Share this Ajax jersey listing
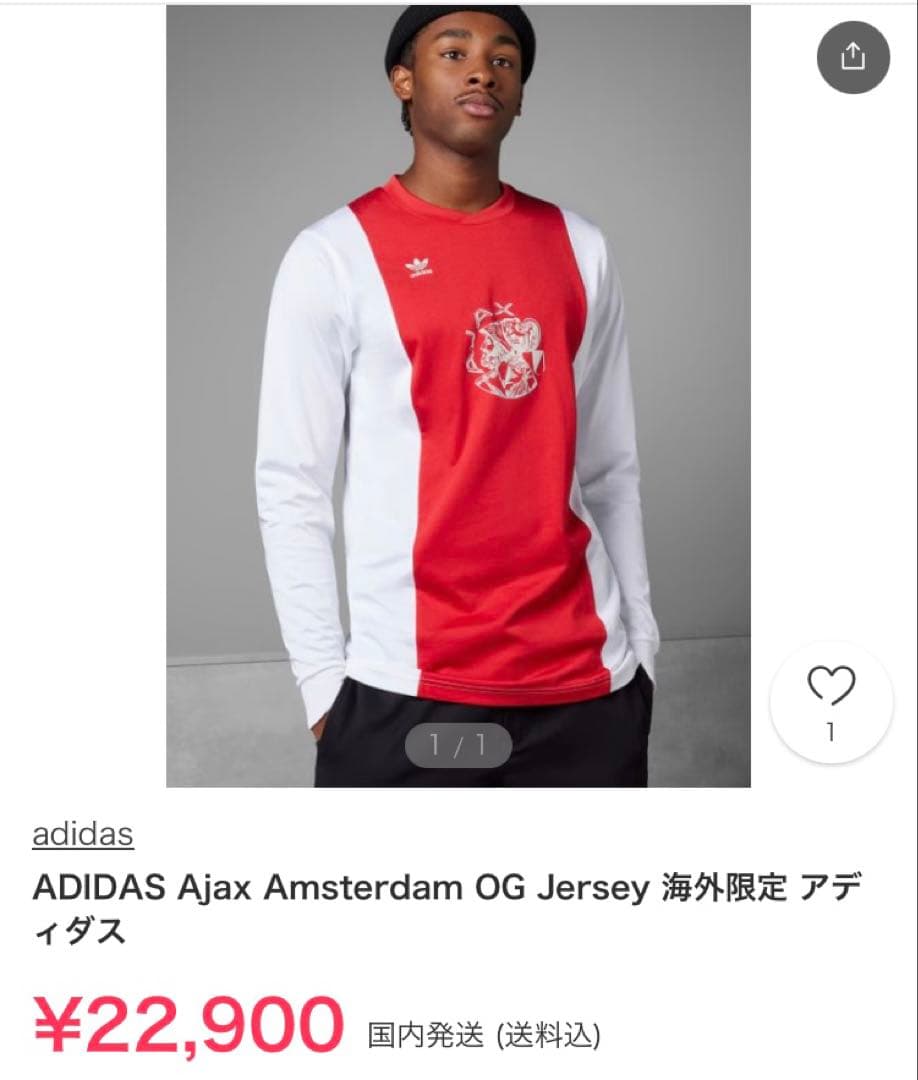This screenshot has height=1080, width=918. (x=852, y=57)
